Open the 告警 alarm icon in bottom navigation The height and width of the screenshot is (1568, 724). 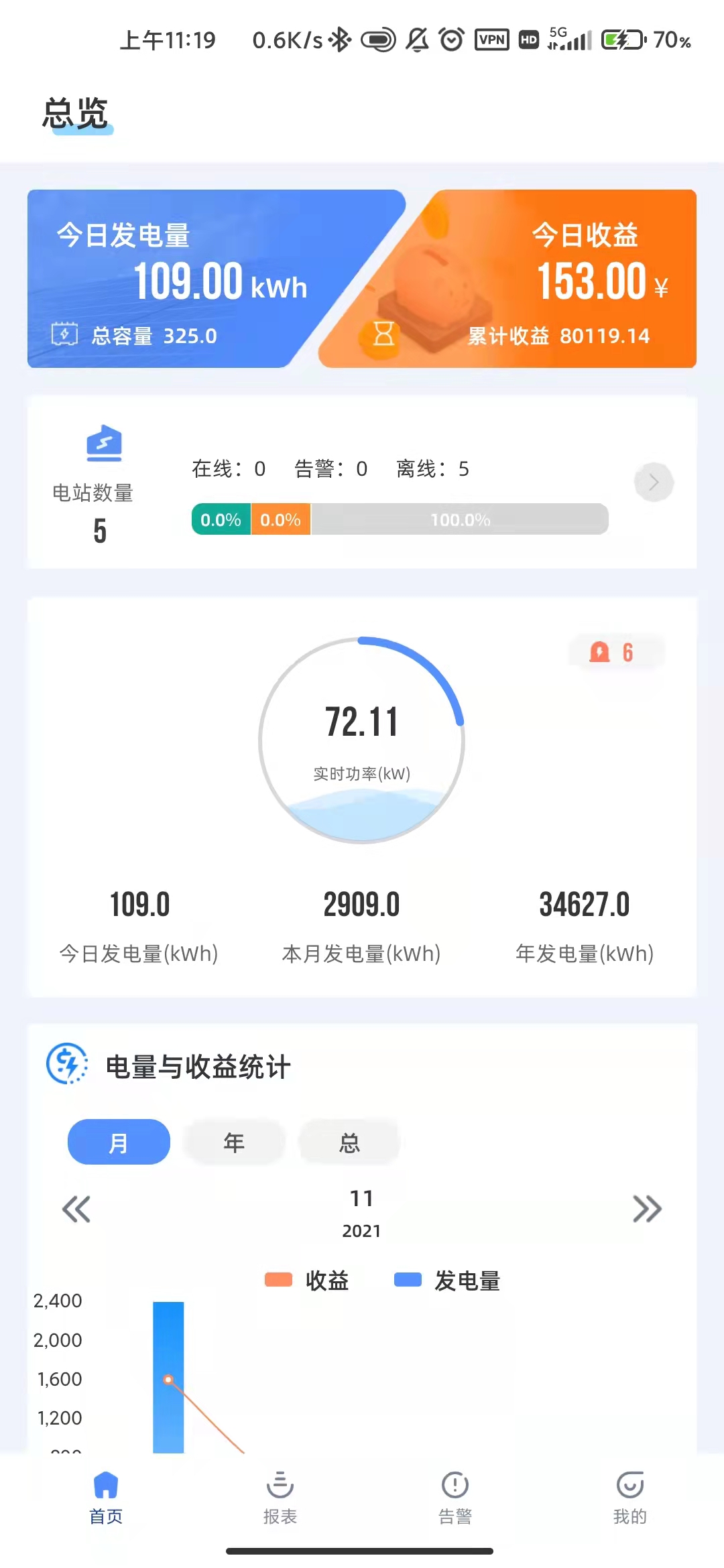pyautogui.click(x=454, y=1486)
